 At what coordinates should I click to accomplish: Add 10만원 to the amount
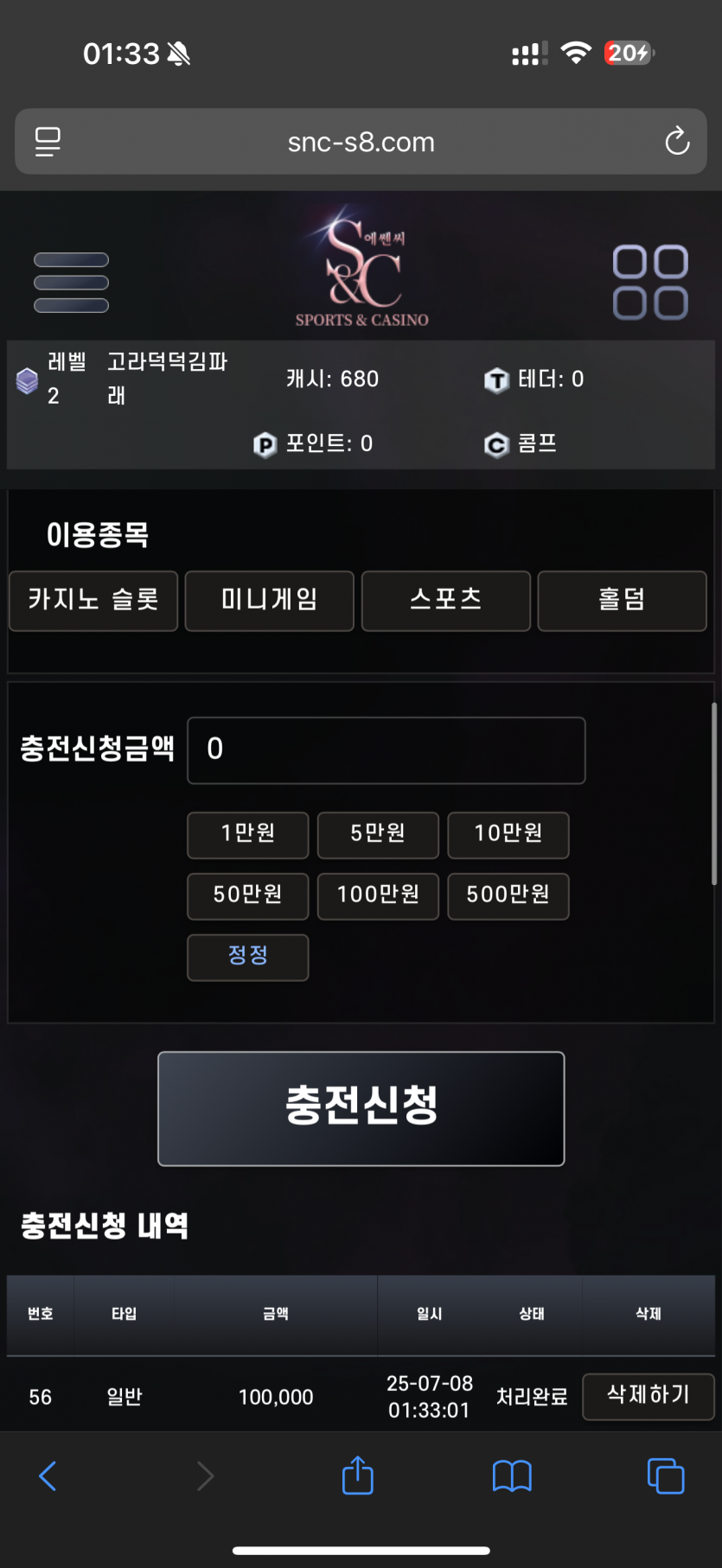508,834
